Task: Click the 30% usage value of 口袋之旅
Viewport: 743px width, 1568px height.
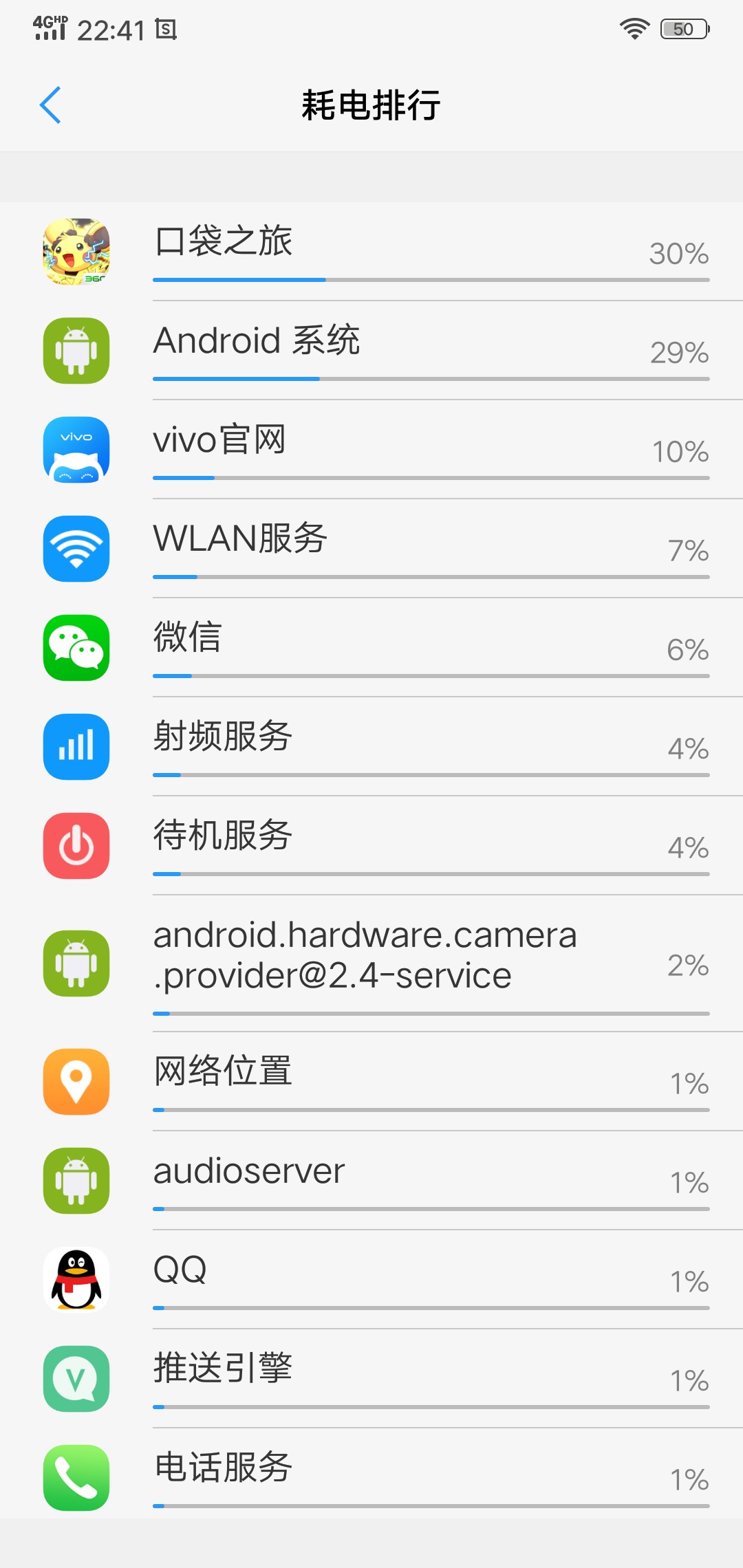Action: (678, 254)
